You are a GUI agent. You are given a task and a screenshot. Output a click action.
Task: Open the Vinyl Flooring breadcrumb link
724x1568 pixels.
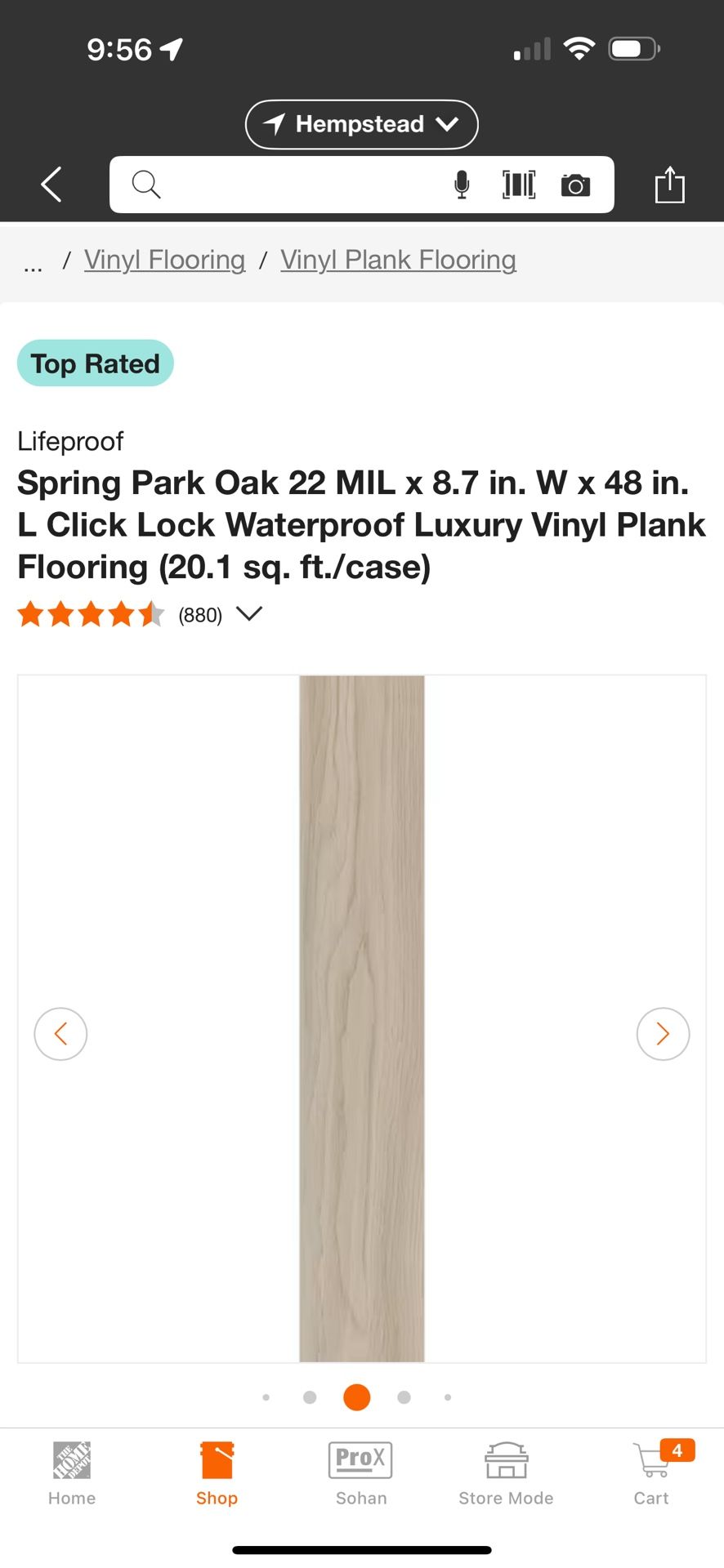(164, 260)
